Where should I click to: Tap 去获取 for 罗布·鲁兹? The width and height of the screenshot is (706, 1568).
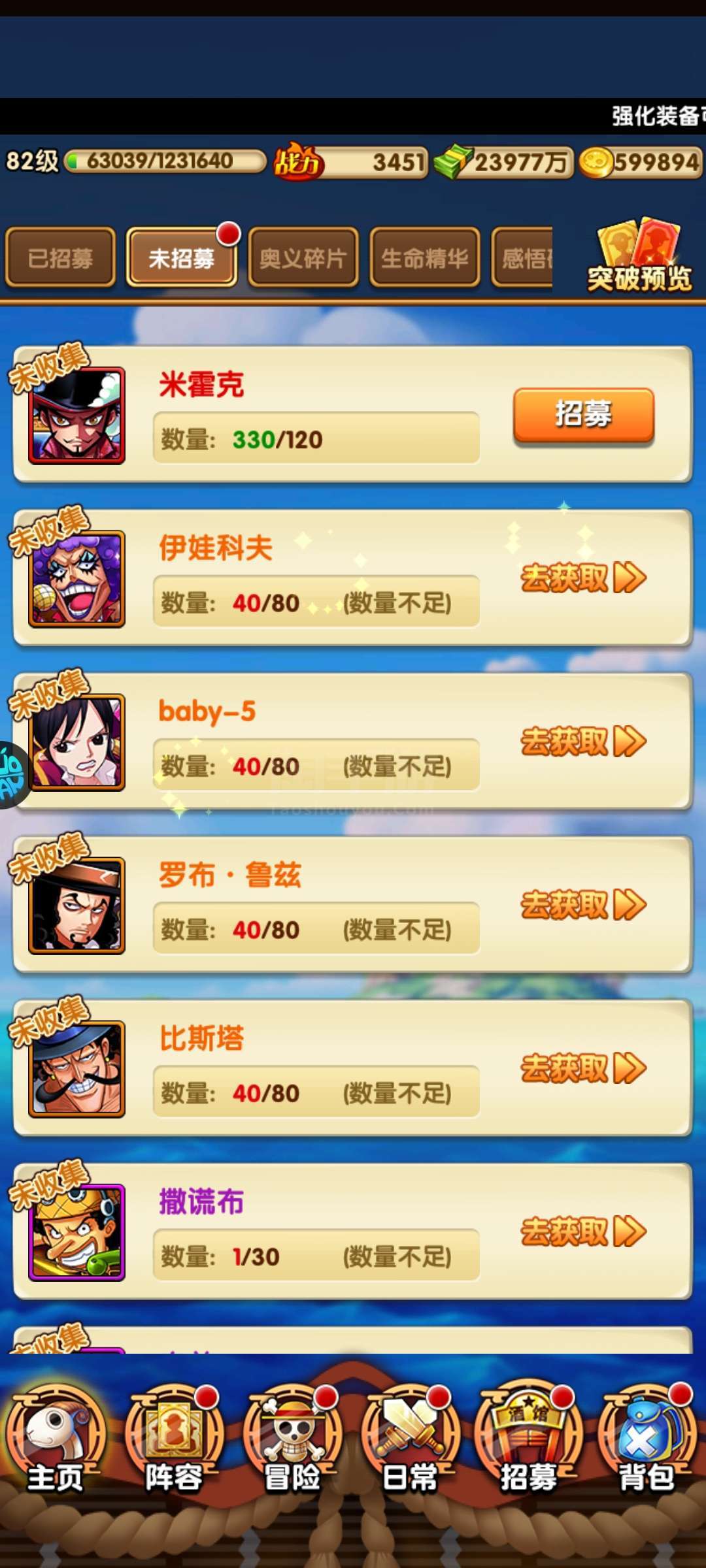point(584,905)
